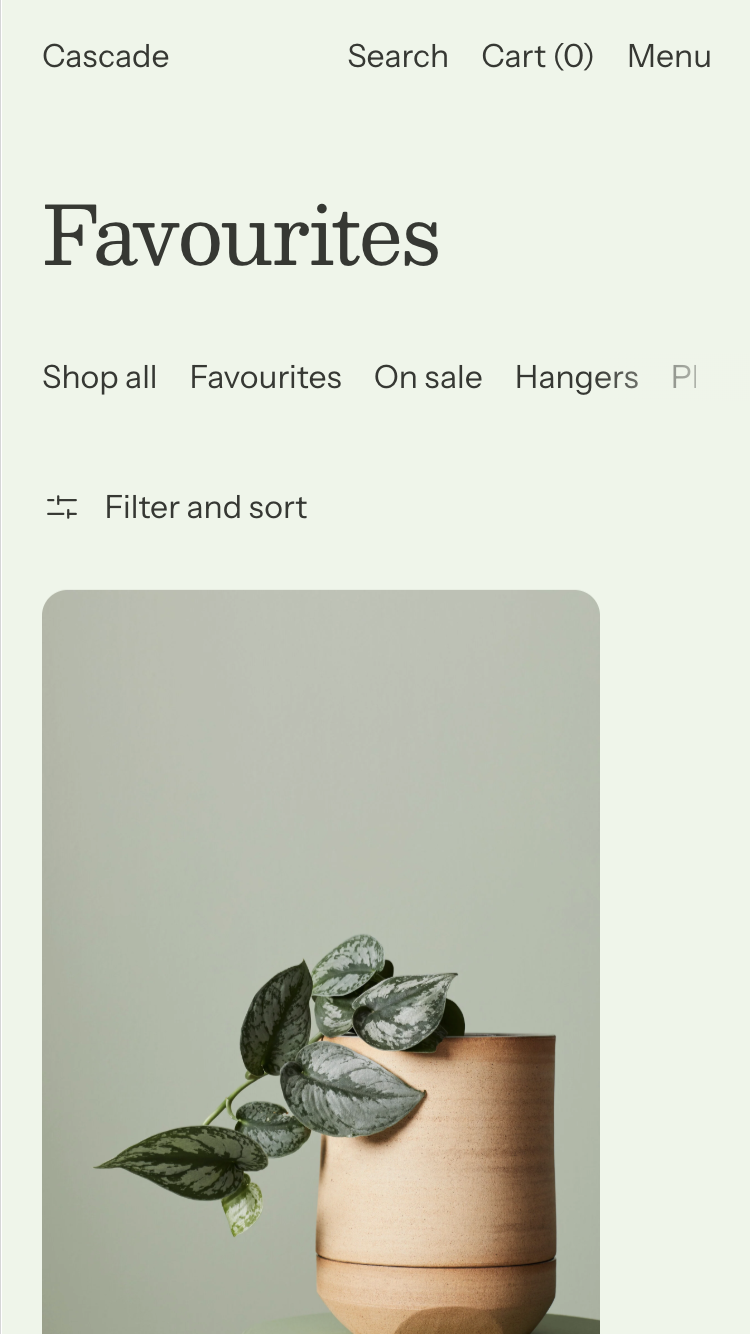750x1334 pixels.
Task: Open the Cart (0)
Action: coord(537,56)
